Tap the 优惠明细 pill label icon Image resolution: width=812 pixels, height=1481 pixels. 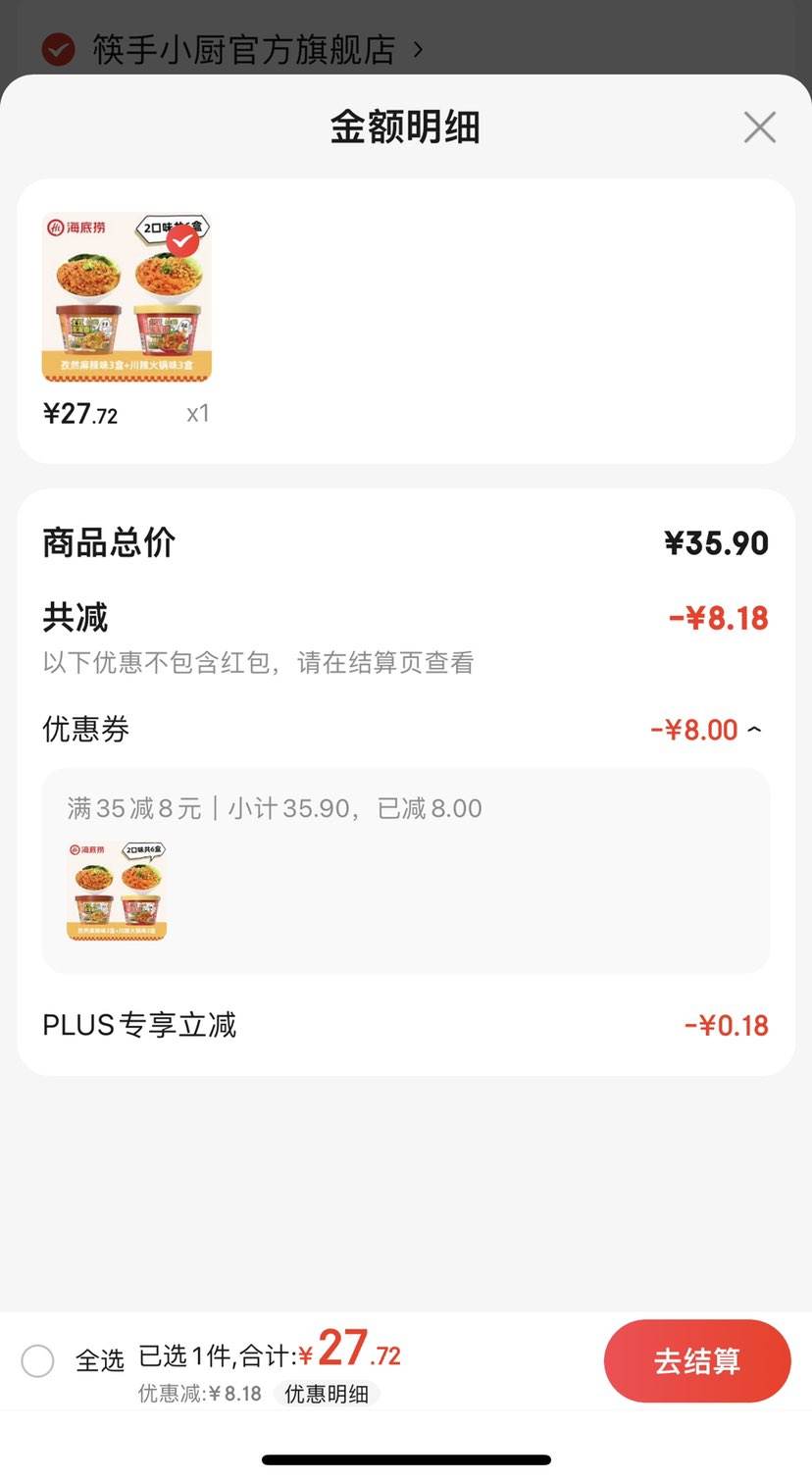(x=329, y=1393)
